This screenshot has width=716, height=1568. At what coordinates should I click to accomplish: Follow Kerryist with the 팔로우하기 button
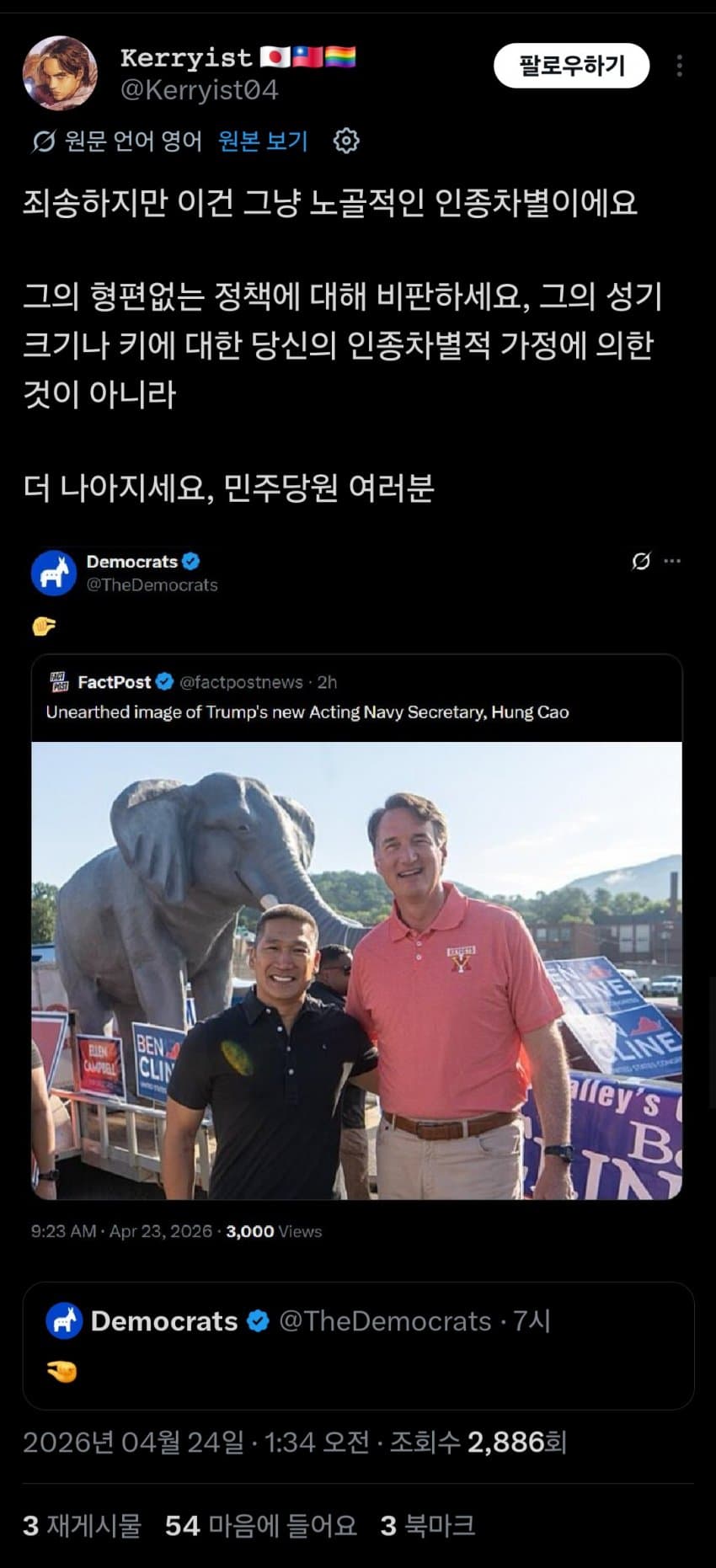(x=571, y=66)
